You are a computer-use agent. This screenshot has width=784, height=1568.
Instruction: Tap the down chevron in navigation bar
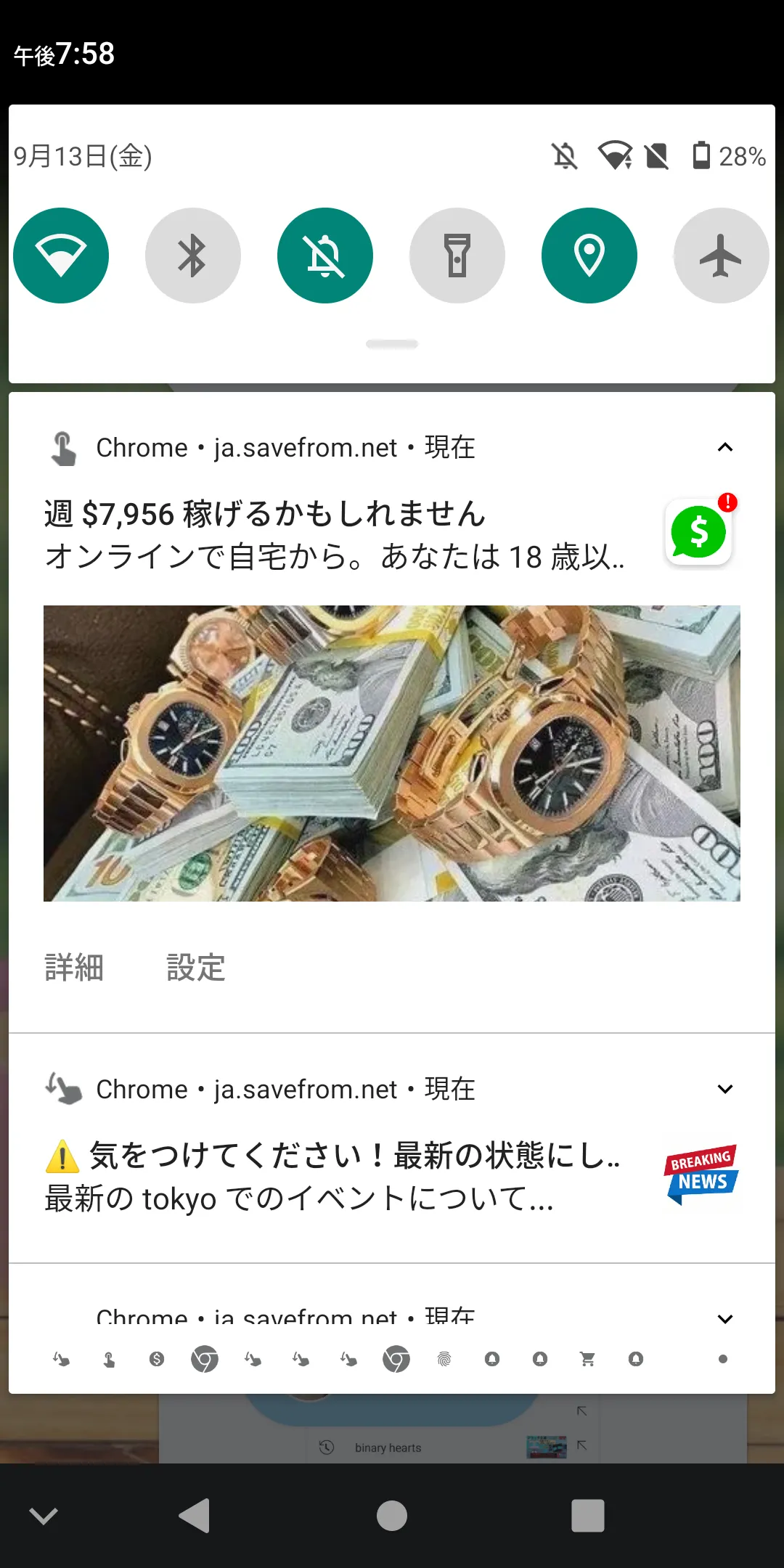[x=44, y=1516]
